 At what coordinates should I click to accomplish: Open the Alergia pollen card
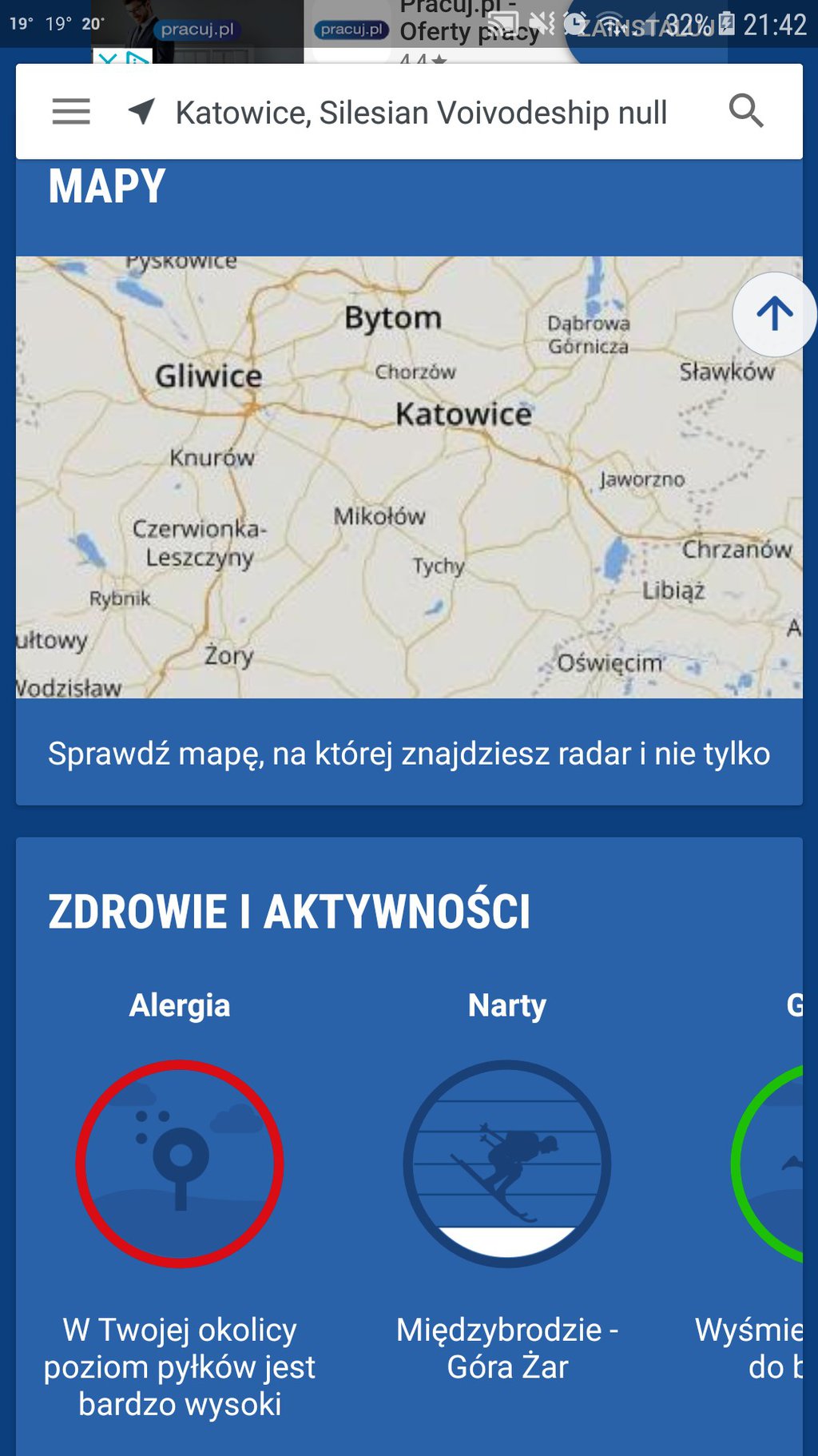pyautogui.click(x=180, y=1164)
